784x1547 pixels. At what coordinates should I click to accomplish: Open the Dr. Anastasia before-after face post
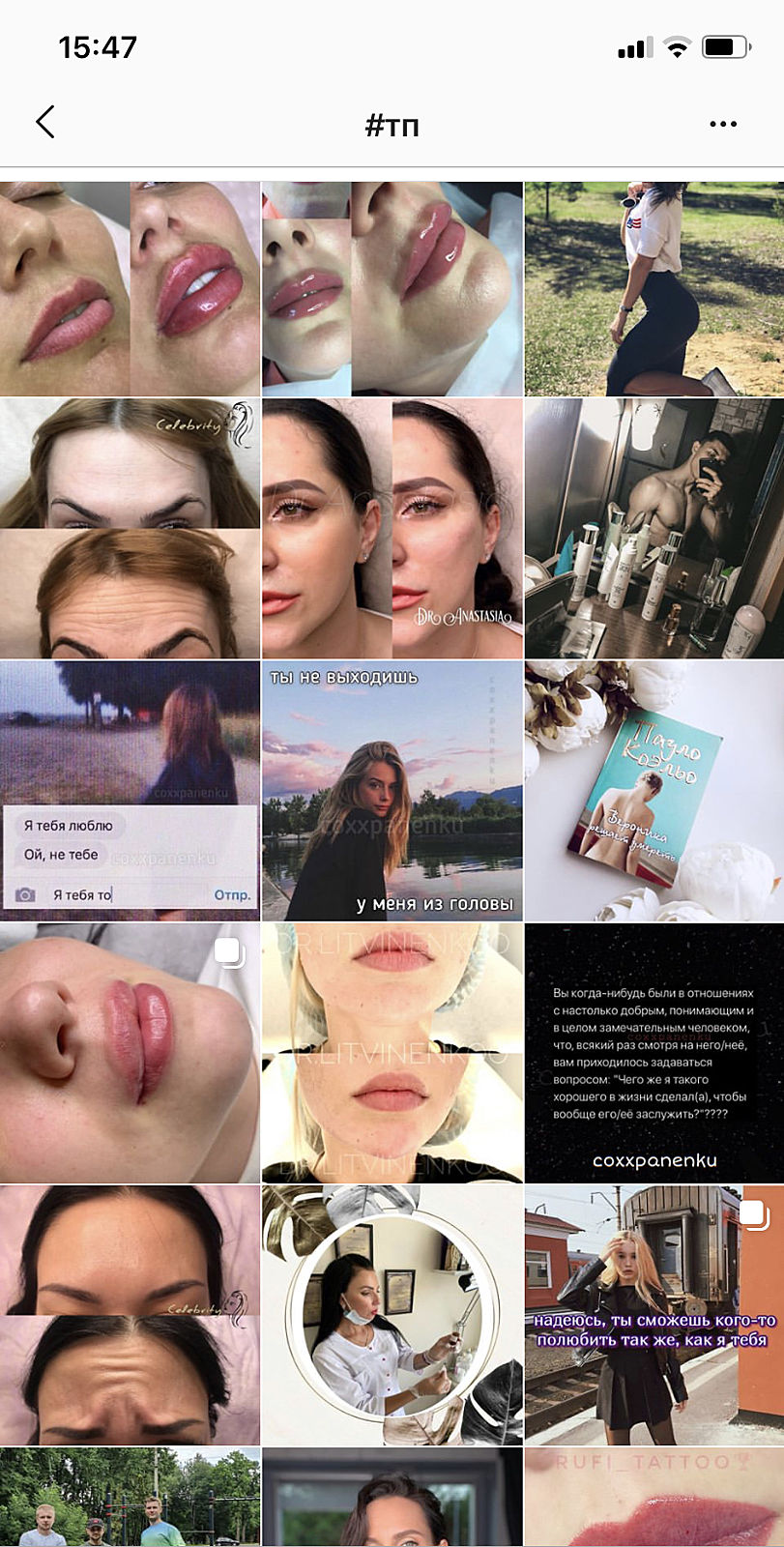click(392, 529)
